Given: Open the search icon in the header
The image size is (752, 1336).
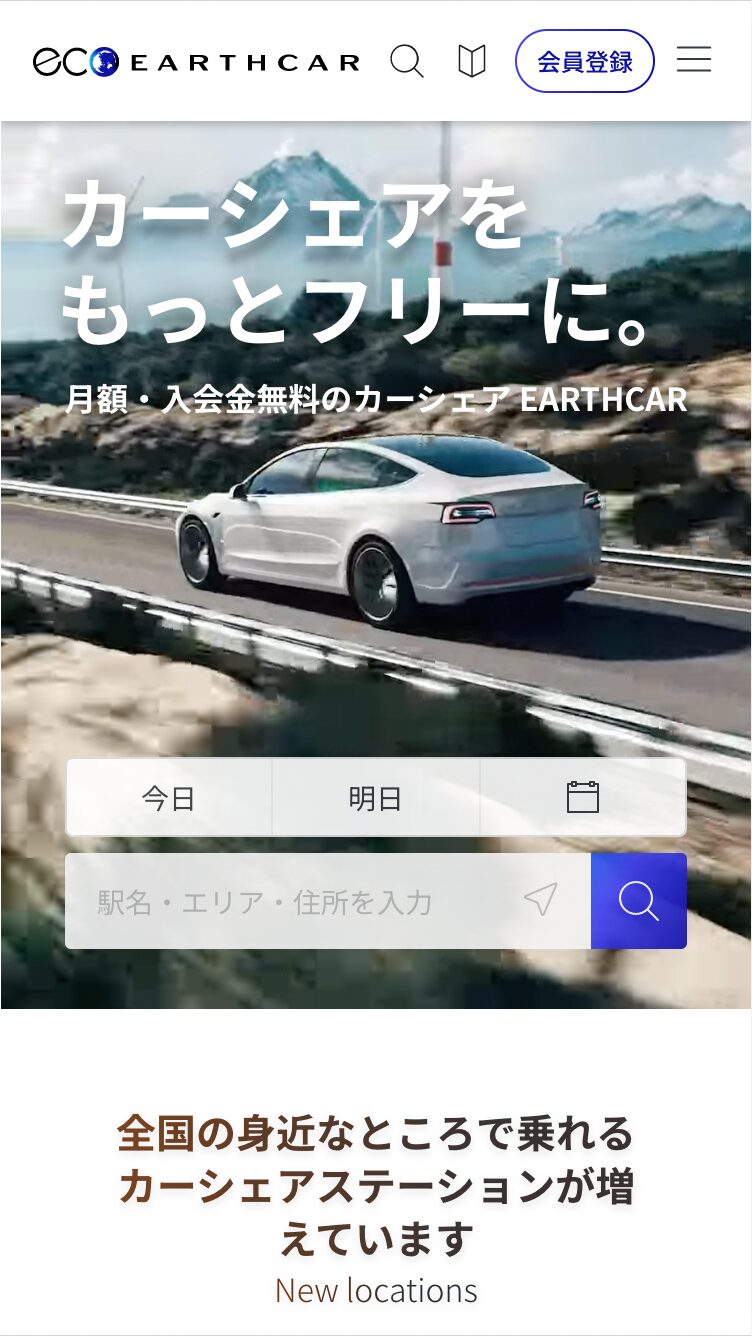Looking at the screenshot, I should click(x=406, y=61).
